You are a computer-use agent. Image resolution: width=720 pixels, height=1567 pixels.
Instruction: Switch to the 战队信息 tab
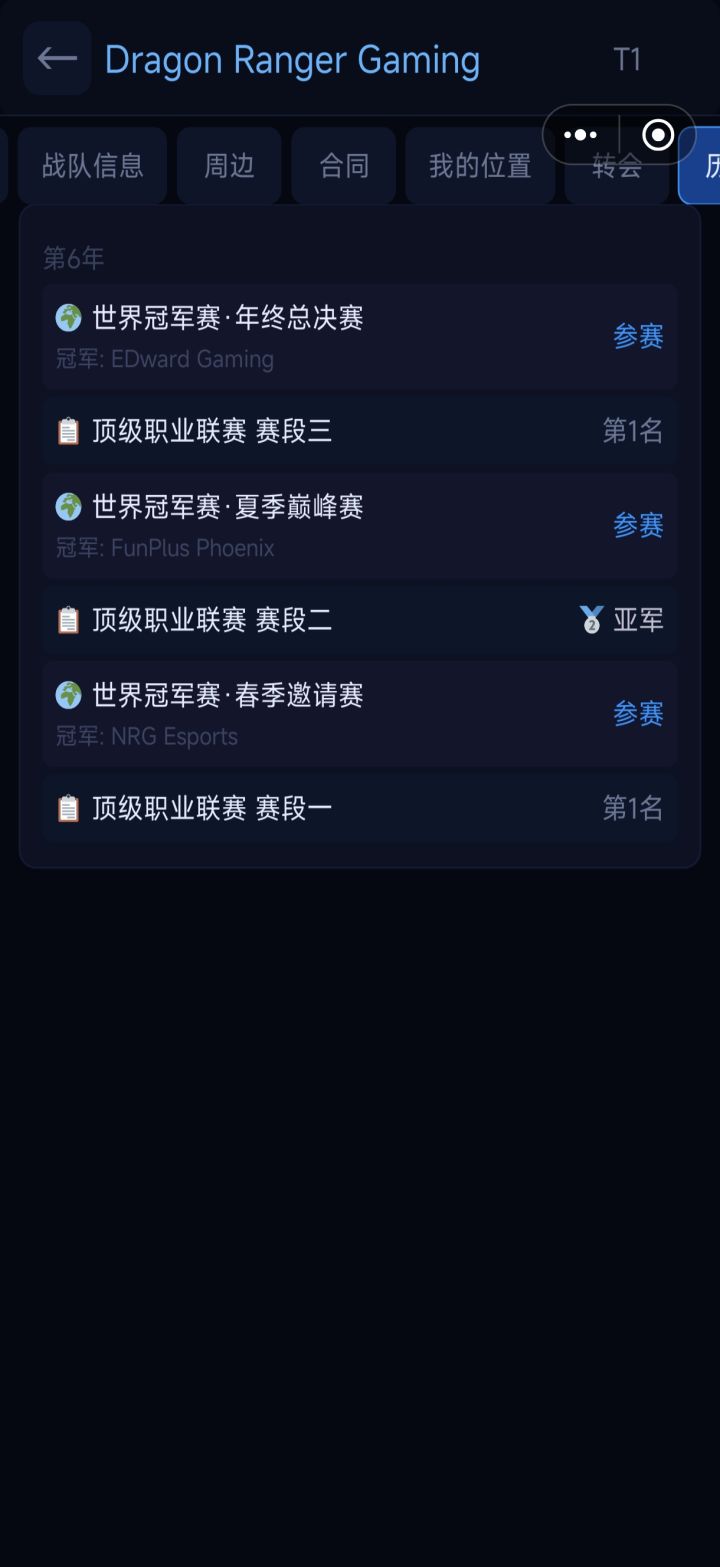point(92,166)
